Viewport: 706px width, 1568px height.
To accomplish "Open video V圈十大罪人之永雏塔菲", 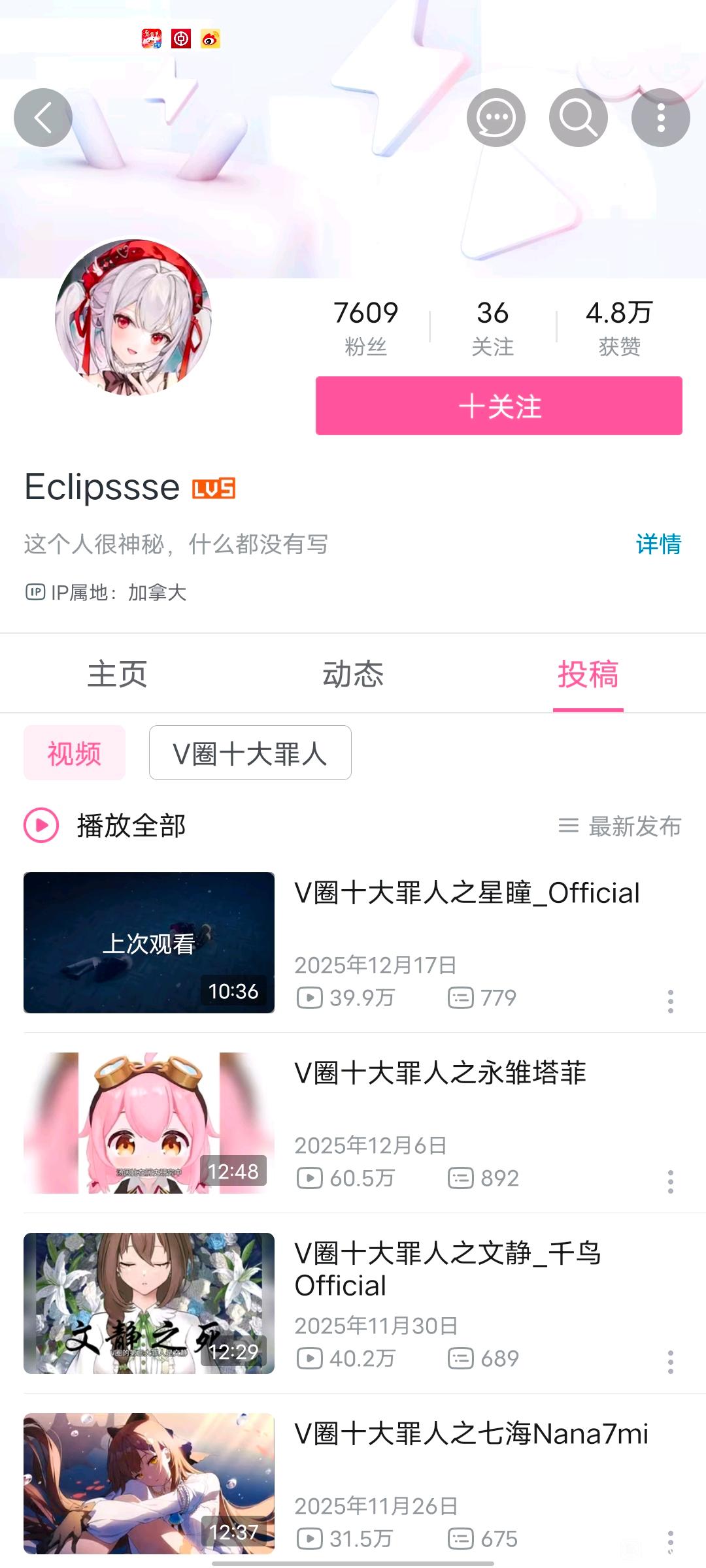I will point(440,1073).
